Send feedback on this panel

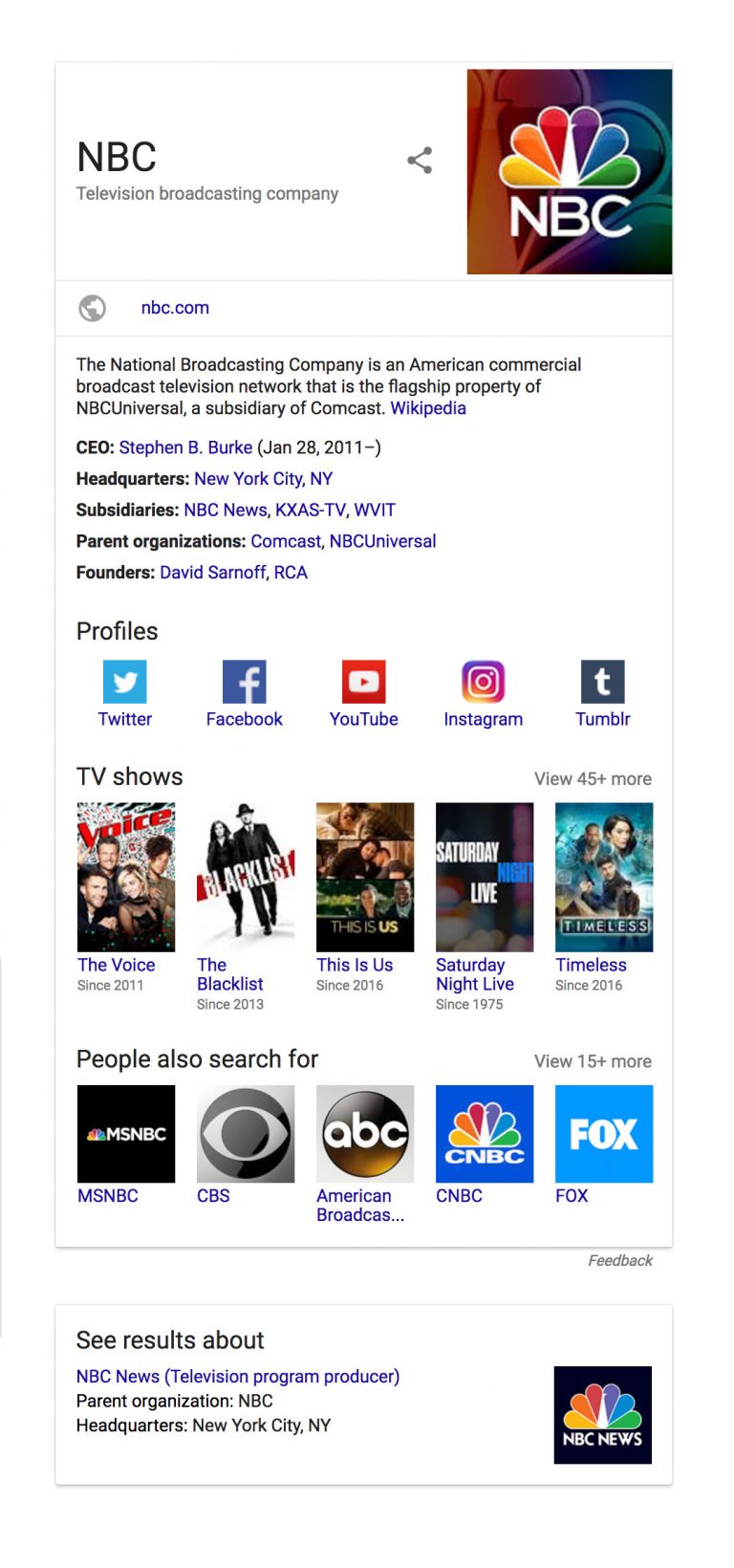(x=620, y=1261)
